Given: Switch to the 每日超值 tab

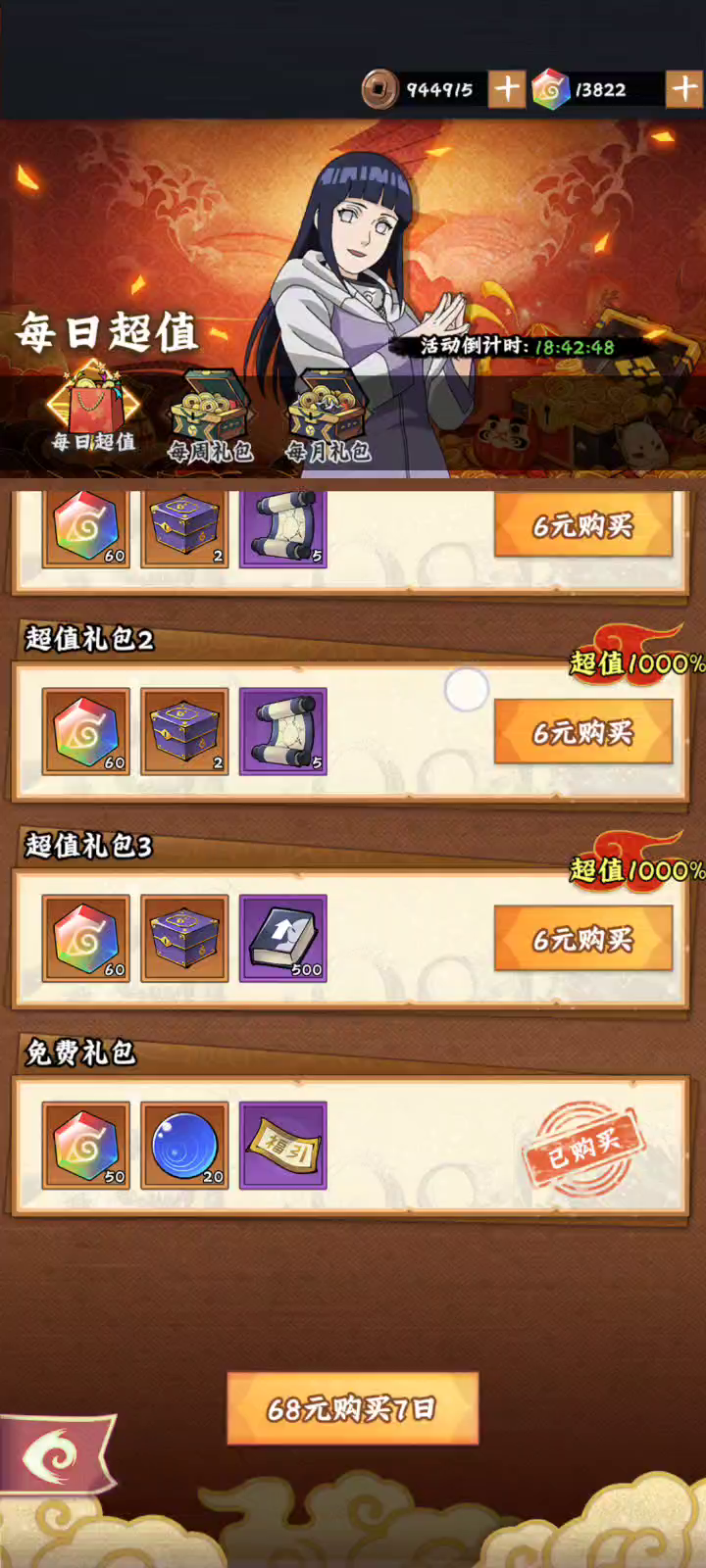Looking at the screenshot, I should tap(94, 412).
